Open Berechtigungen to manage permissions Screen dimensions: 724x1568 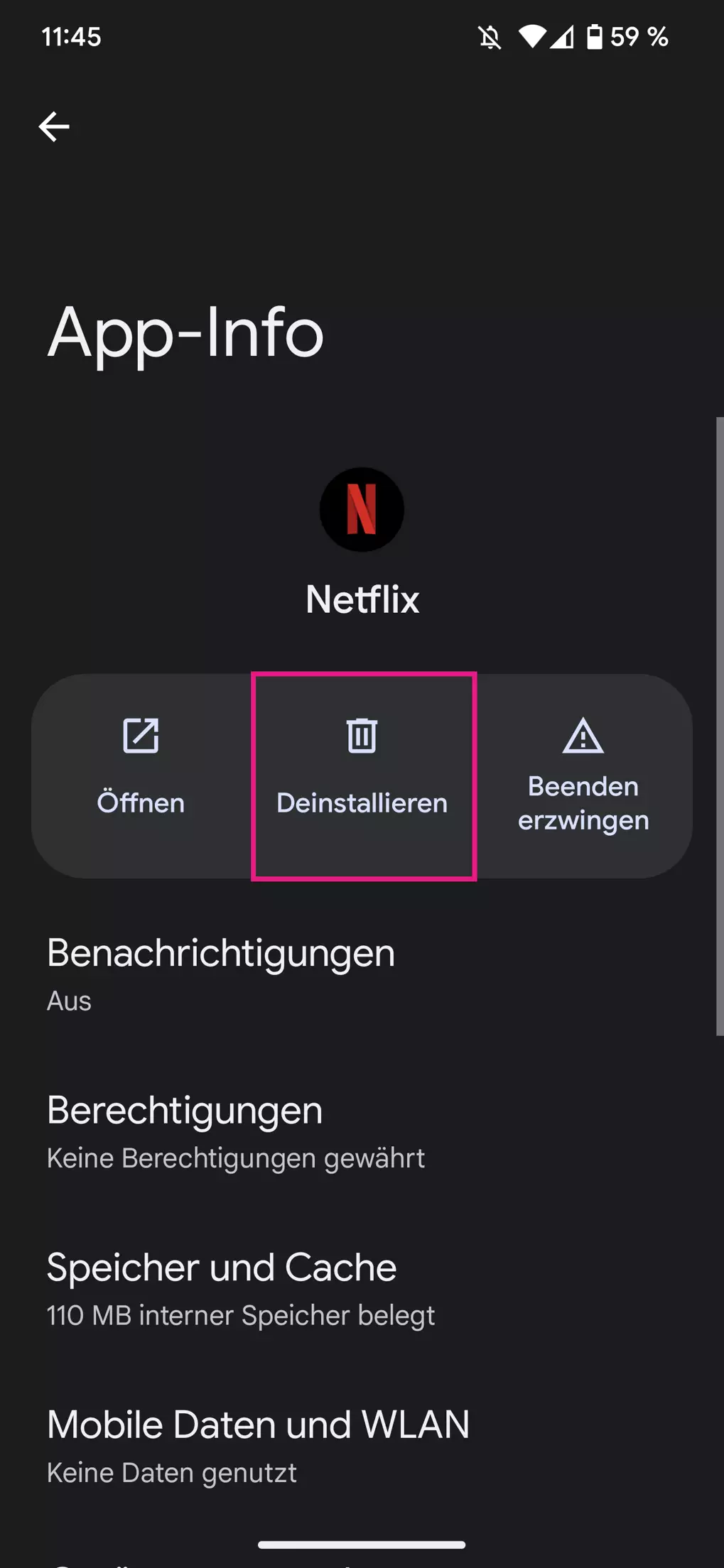coord(184,1110)
